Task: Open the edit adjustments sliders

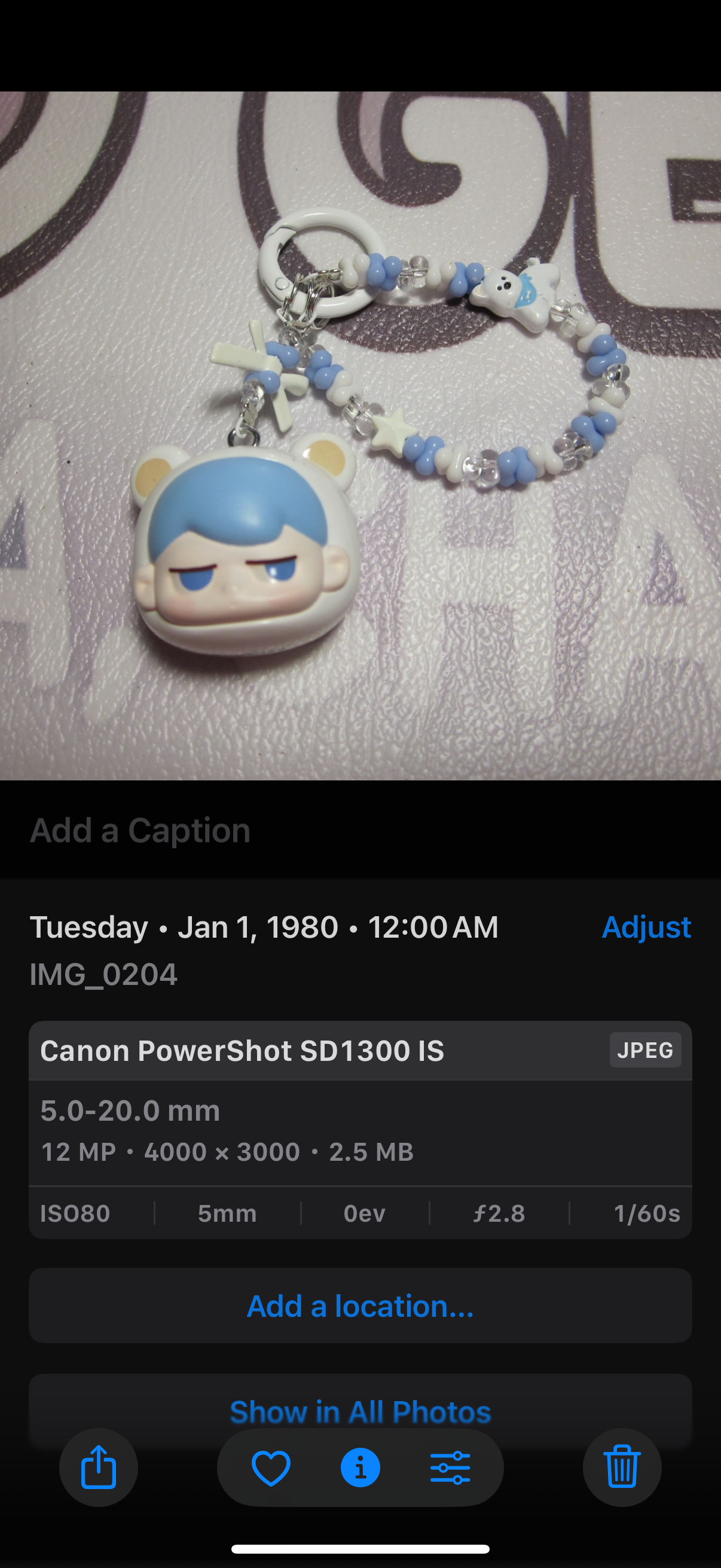Action: click(x=450, y=1468)
